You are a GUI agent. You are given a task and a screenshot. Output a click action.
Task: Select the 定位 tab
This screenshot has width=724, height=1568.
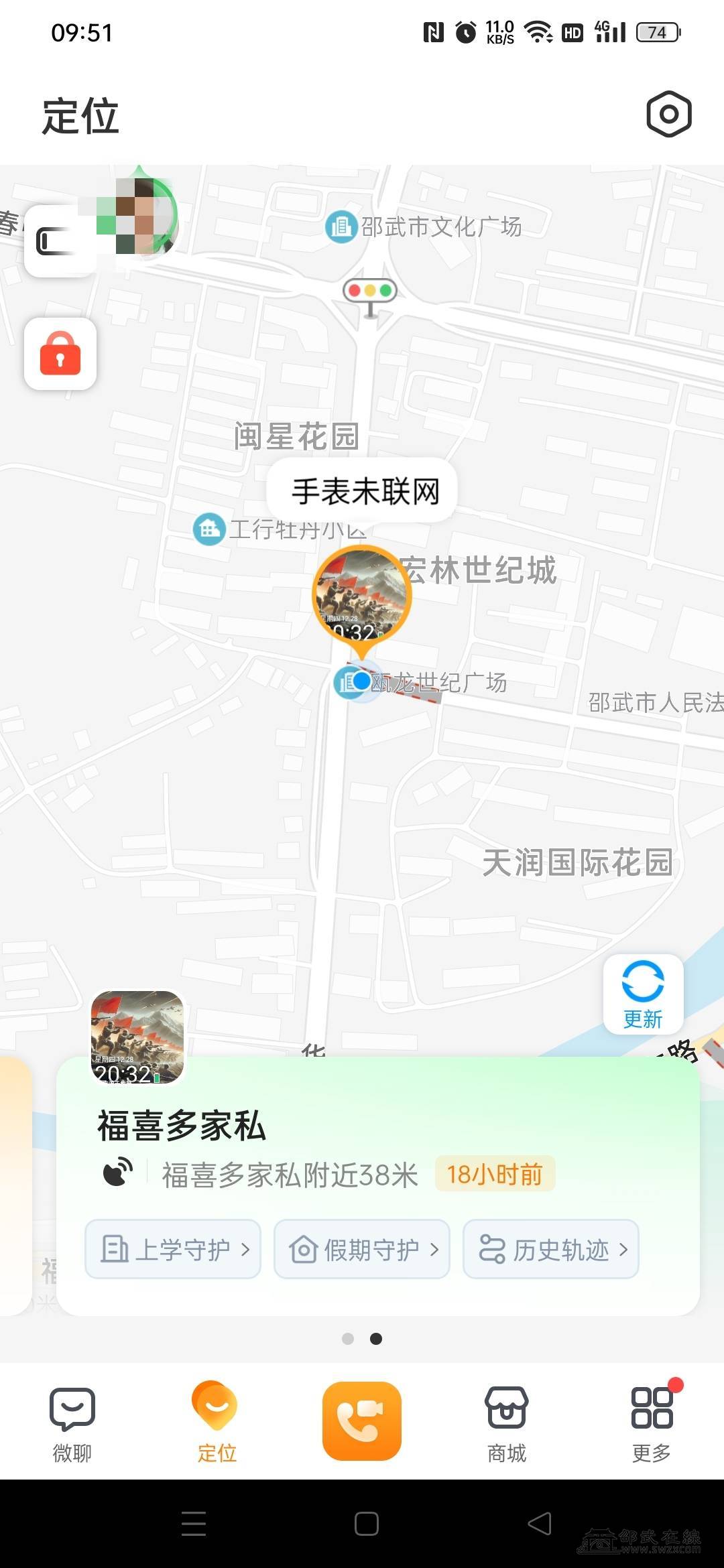(x=217, y=1423)
